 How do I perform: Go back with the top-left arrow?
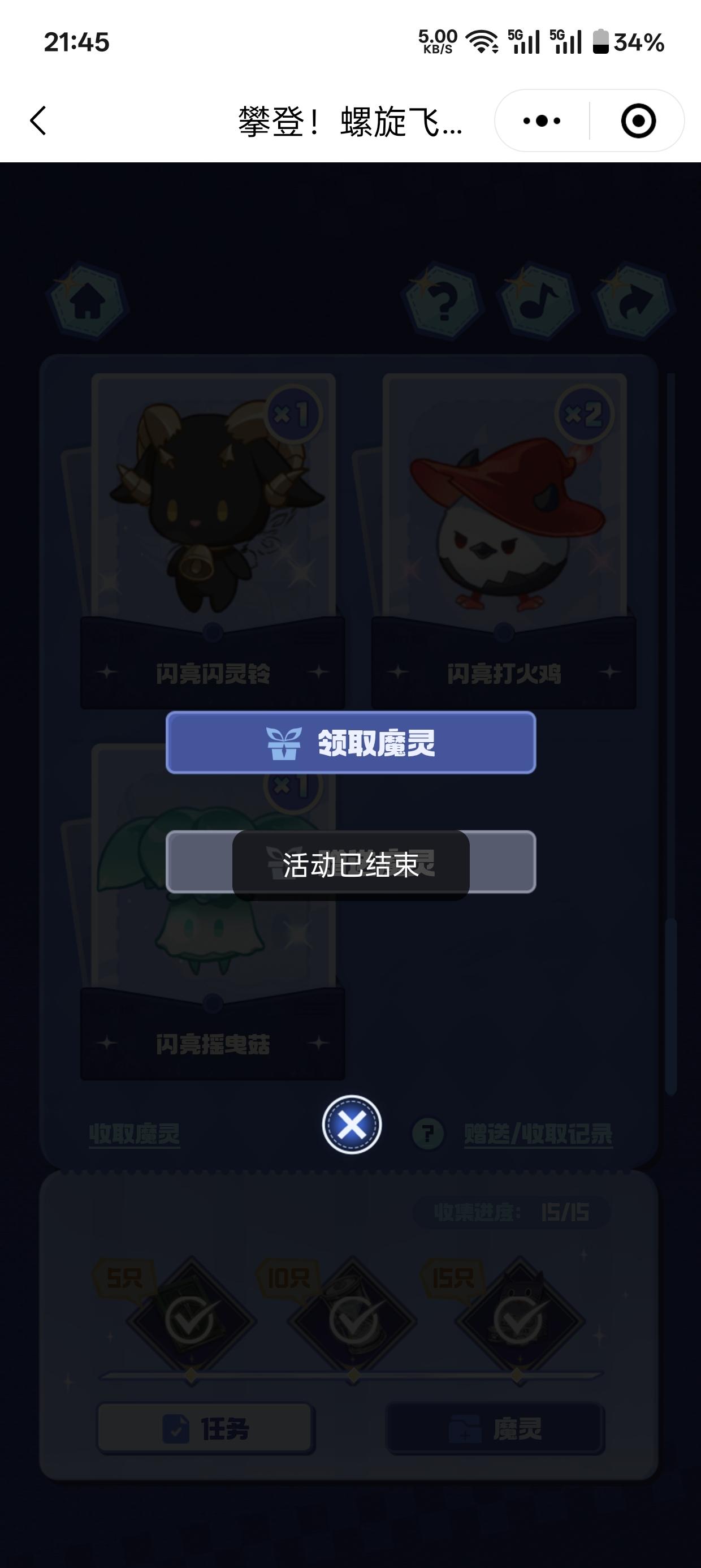[x=38, y=120]
